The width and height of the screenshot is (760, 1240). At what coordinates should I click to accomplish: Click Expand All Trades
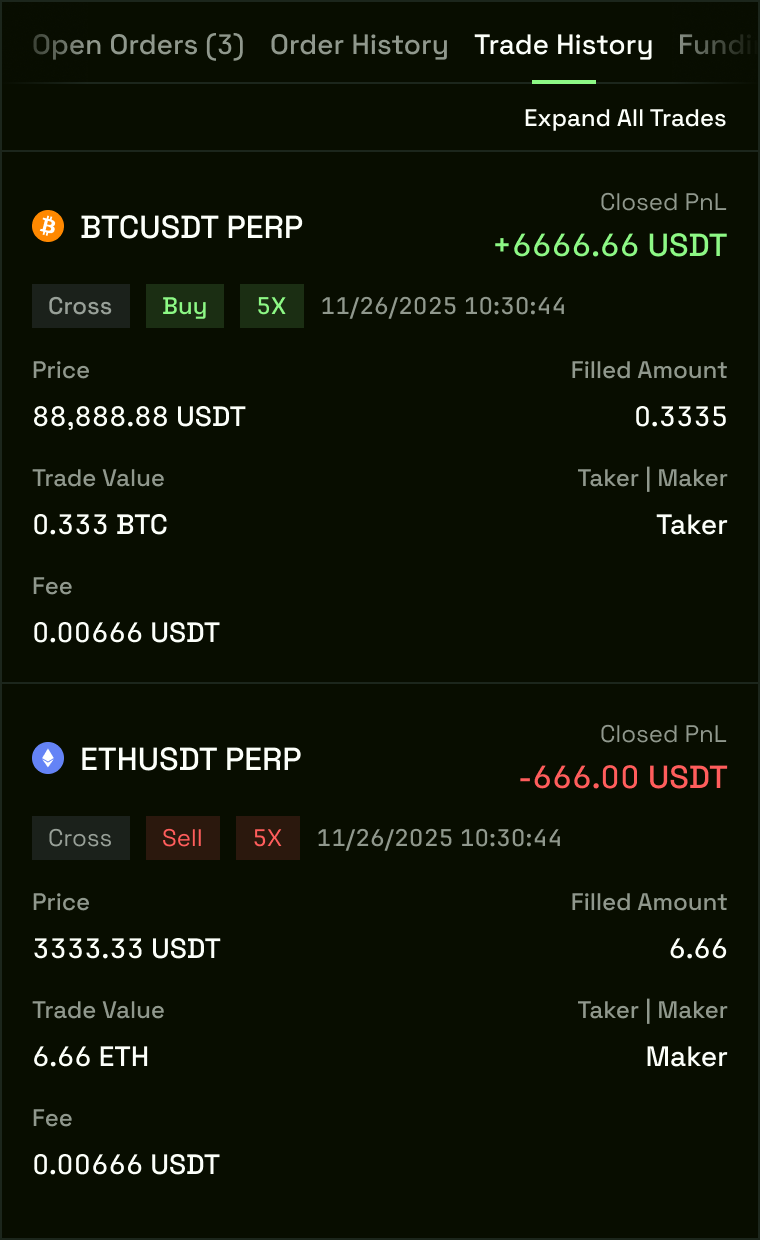coord(624,118)
